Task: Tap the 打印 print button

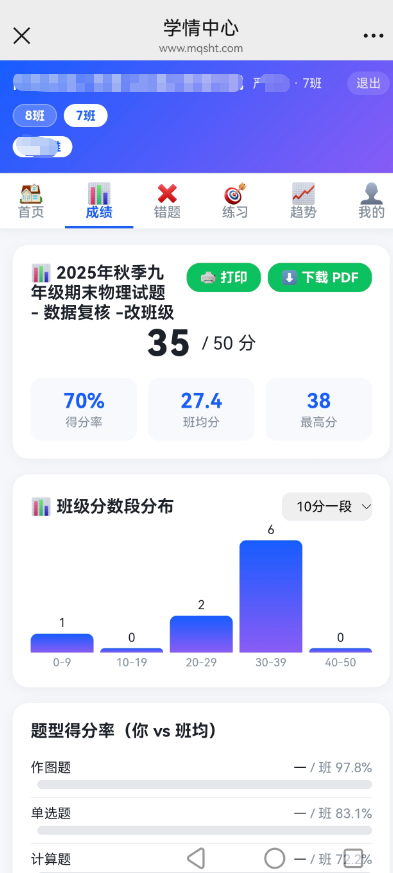Action: (x=224, y=277)
